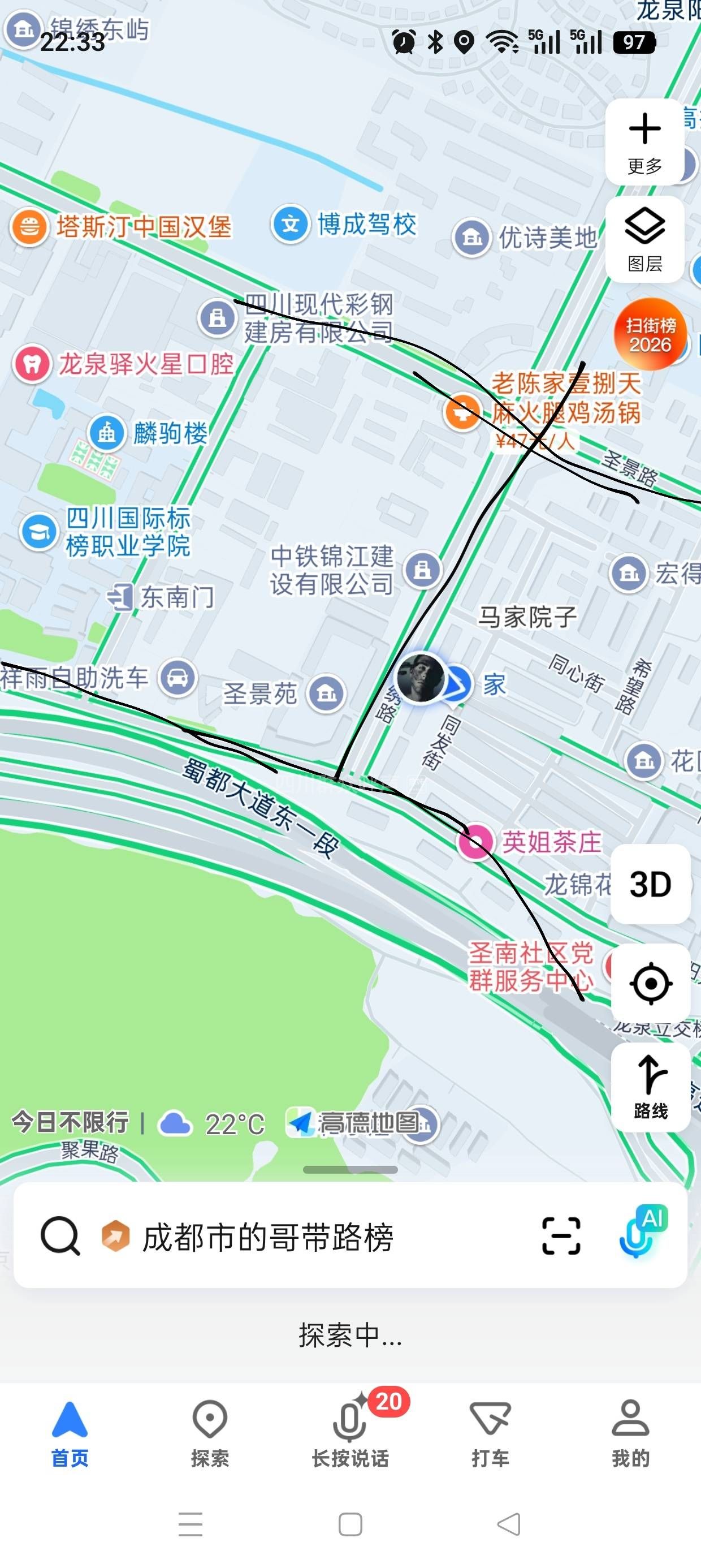Select the 博成驾校 map marker
The width and height of the screenshot is (701, 1568).
tap(290, 224)
